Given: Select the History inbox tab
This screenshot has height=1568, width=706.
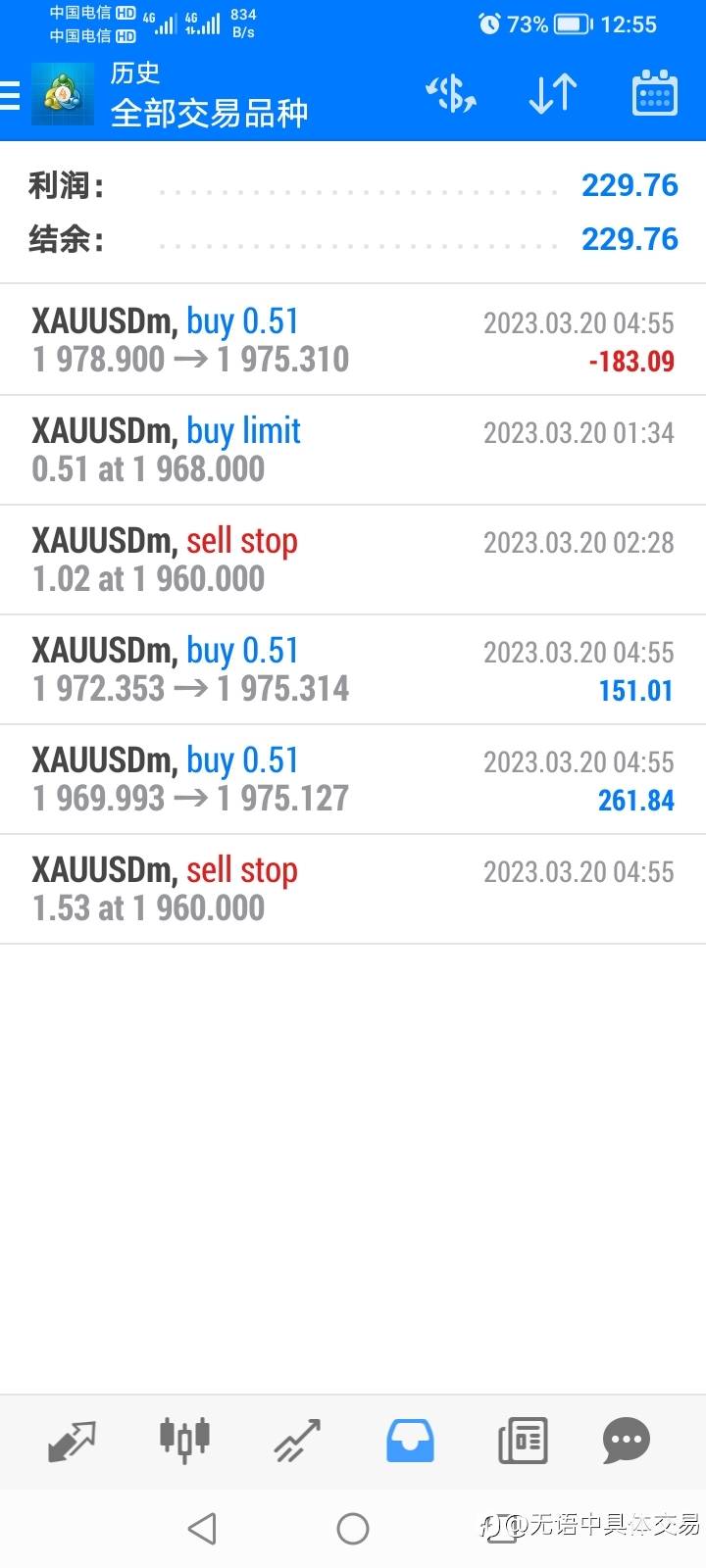Looking at the screenshot, I should click(x=410, y=1441).
